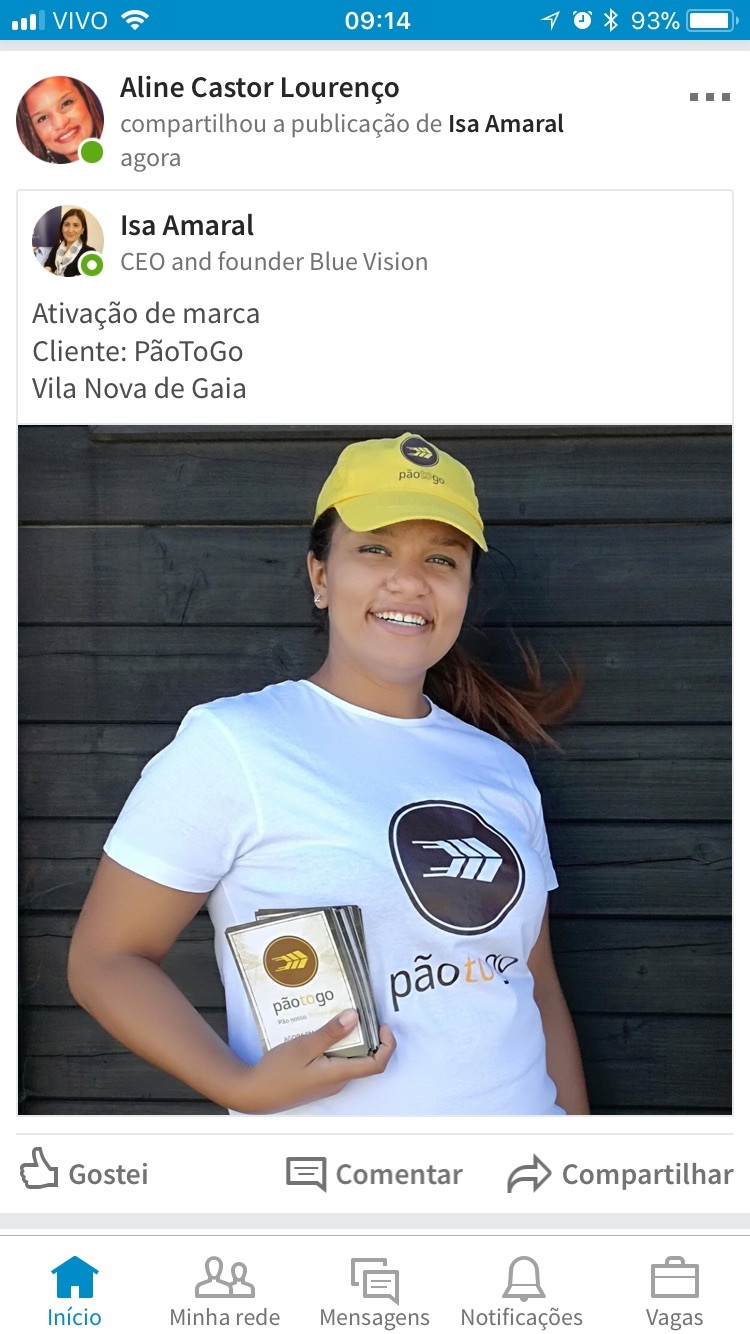750x1334 pixels.
Task: Open Aline Castor Lourenço's profile picture
Action: point(60,120)
